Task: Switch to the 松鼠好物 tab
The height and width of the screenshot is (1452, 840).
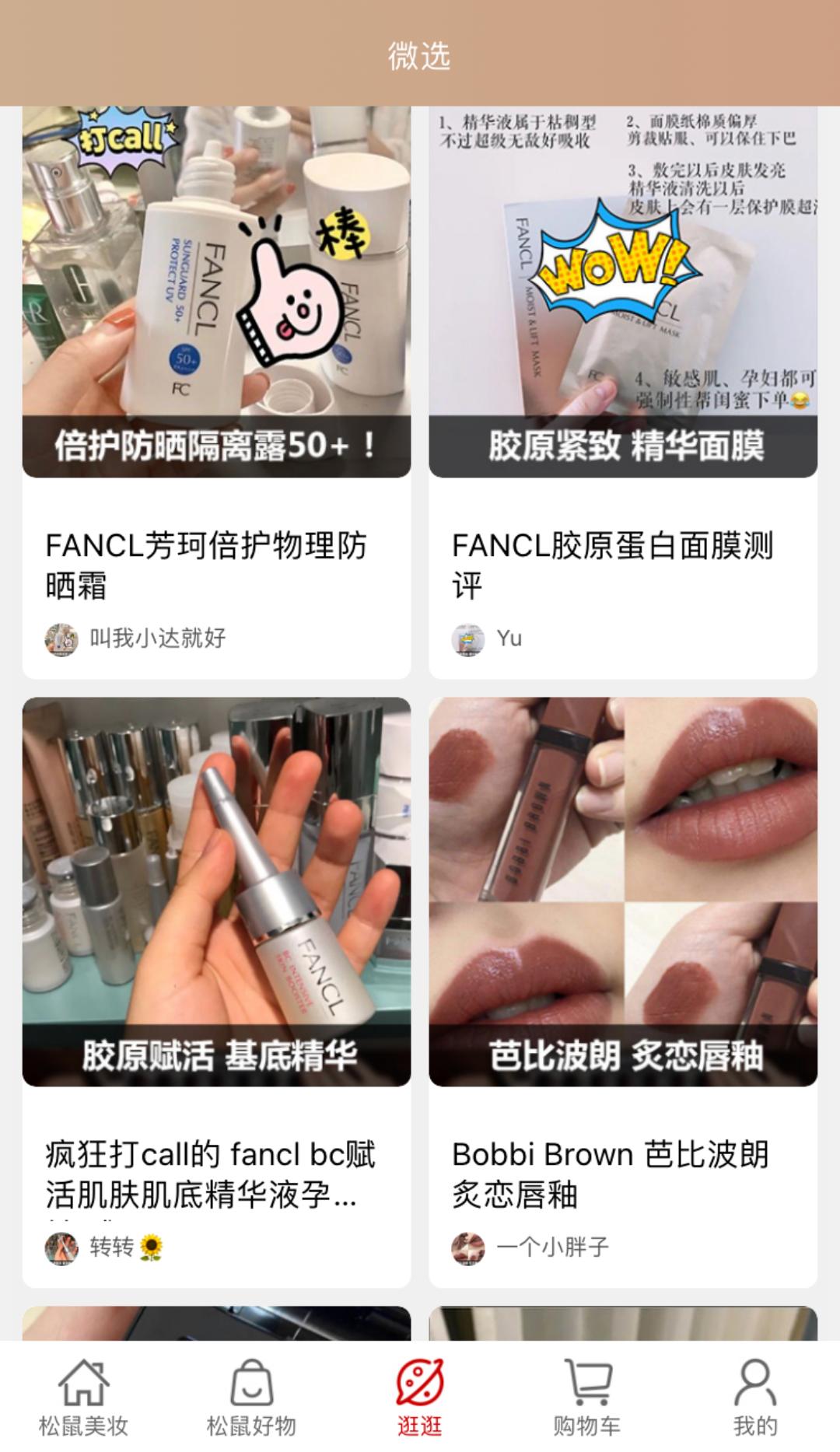Action: tap(251, 1397)
